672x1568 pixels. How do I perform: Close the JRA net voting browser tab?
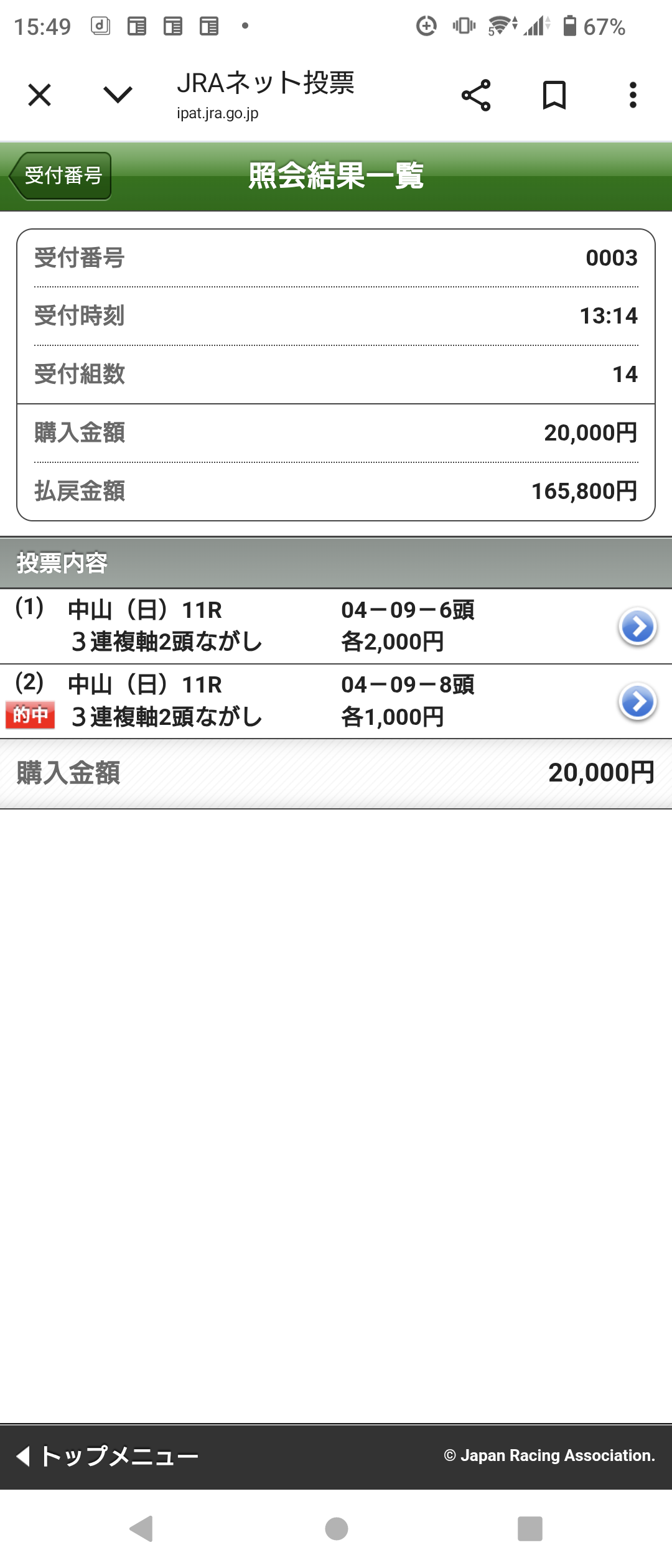(x=40, y=96)
